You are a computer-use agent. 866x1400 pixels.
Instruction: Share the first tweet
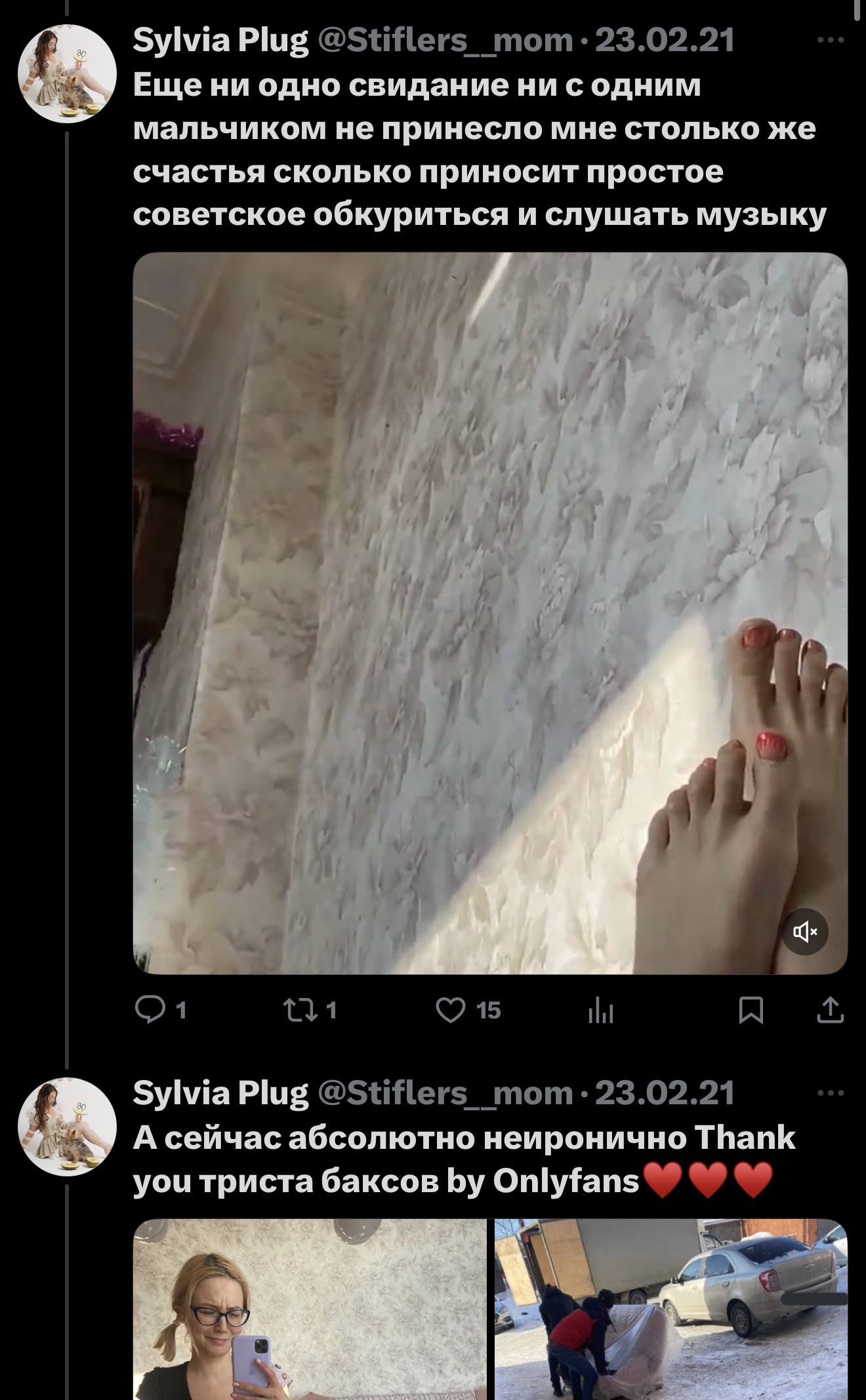click(830, 1010)
